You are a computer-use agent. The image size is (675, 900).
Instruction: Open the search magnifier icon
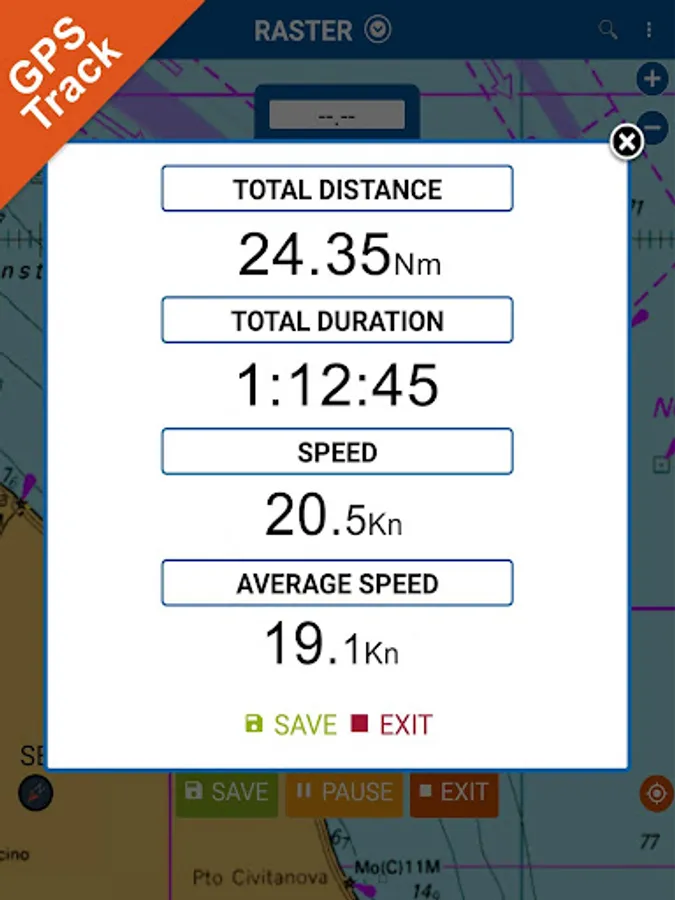coord(607,29)
